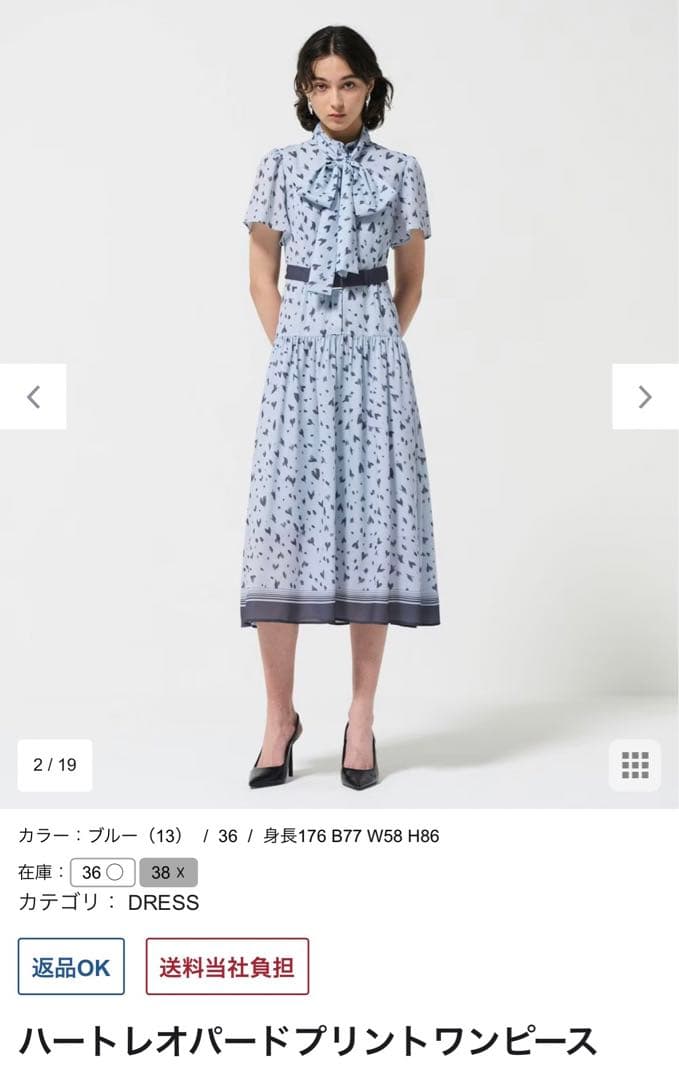This screenshot has width=679, height=1080.
Task: Go to the previous product photo
Action: [33, 397]
